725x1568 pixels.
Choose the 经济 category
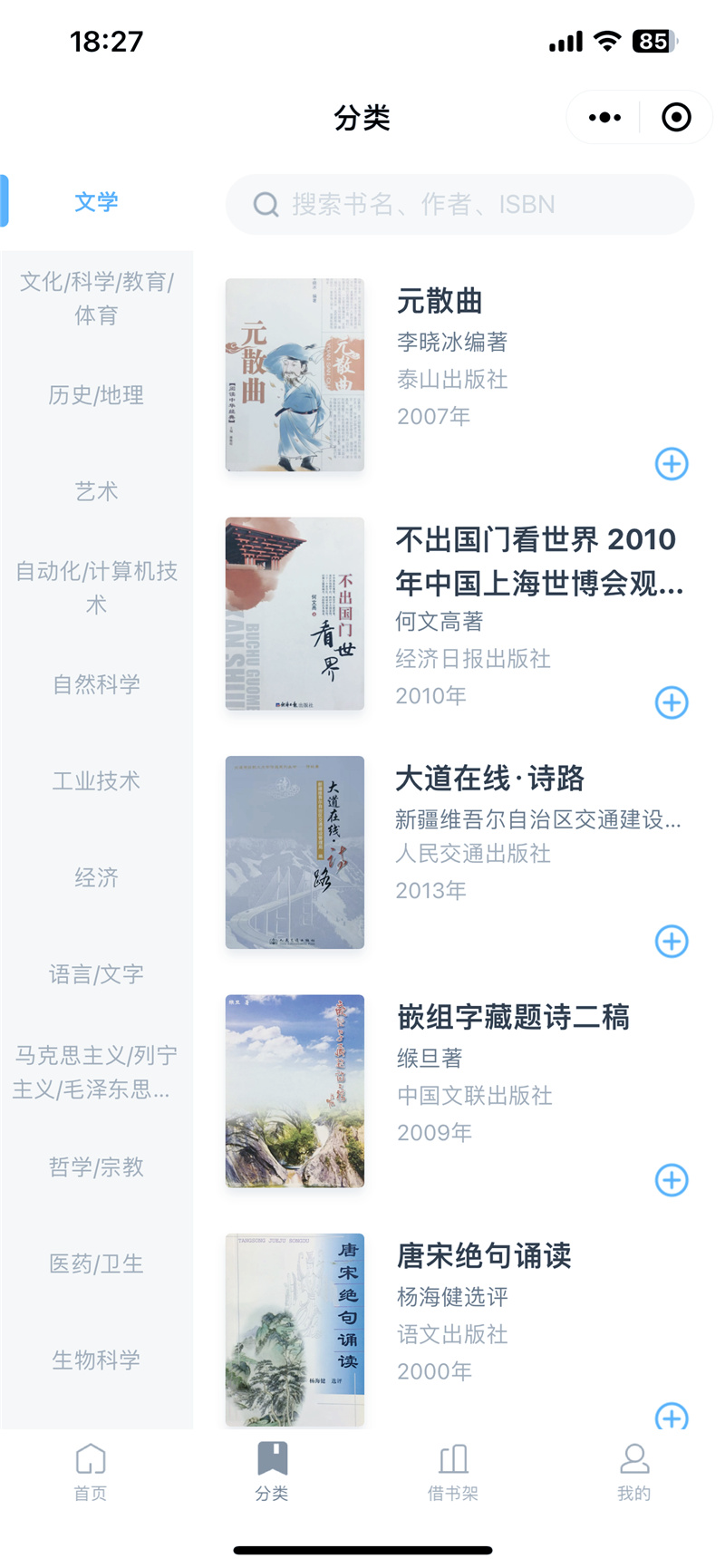[x=96, y=877]
